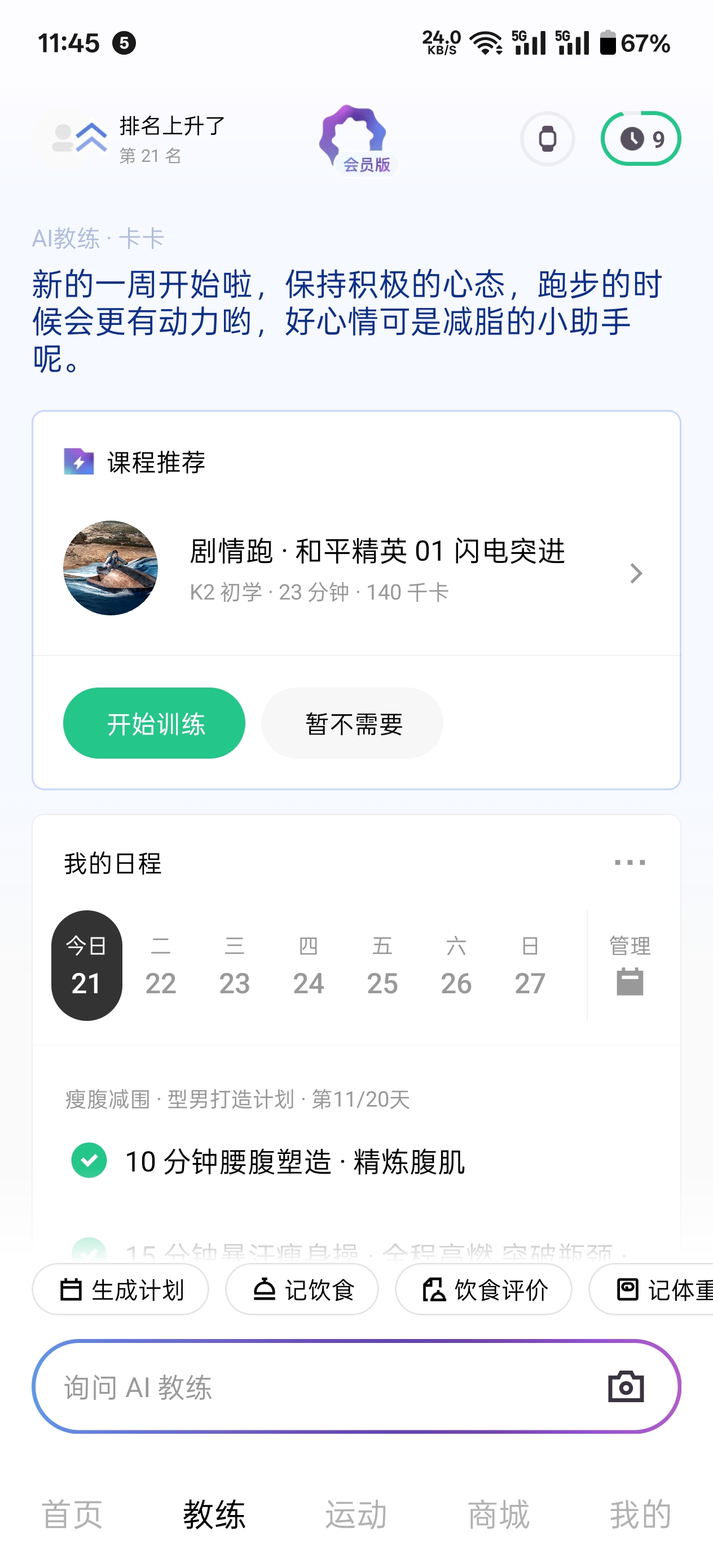Screen dimensions: 713x1568
Task: Open the clock counter badge showing 9
Action: (x=640, y=139)
